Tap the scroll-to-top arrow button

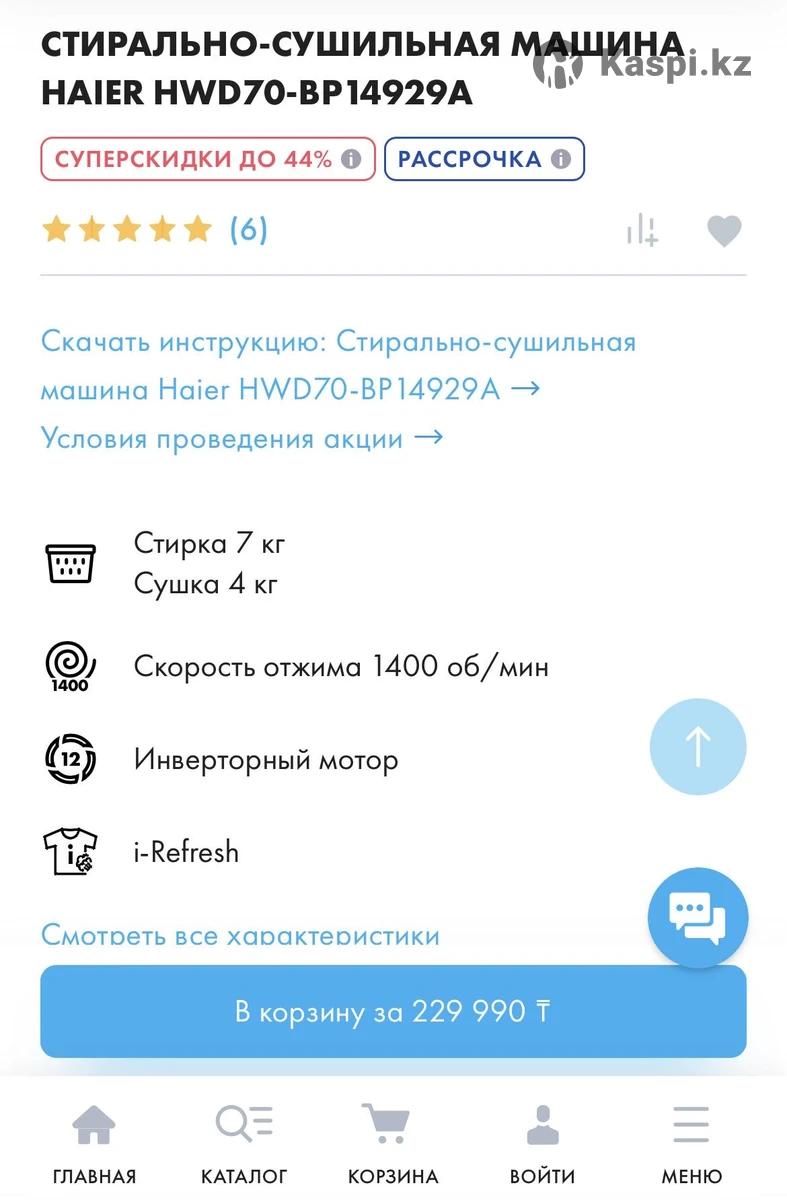tap(698, 746)
